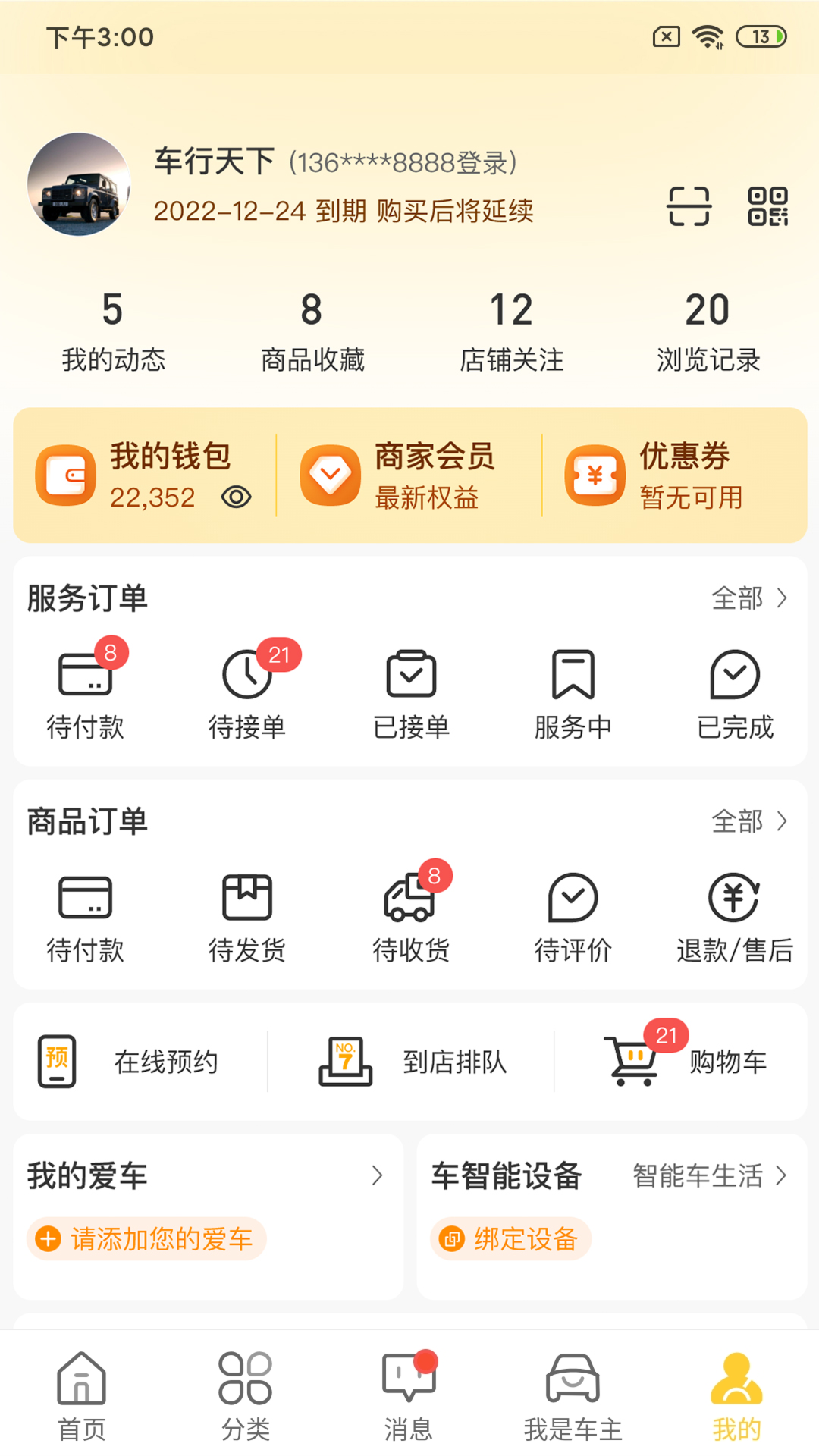This screenshot has height=1456, width=819.
Task: Expand 我的爱车 section chevron
Action: point(377,1176)
